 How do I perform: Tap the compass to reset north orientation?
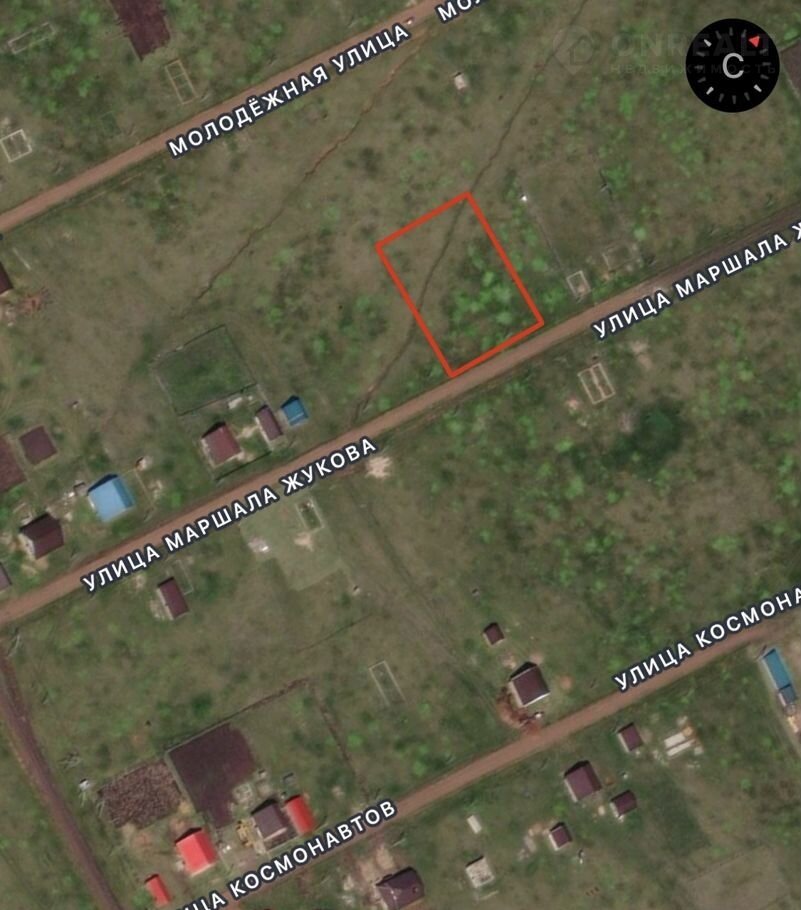click(x=732, y=65)
